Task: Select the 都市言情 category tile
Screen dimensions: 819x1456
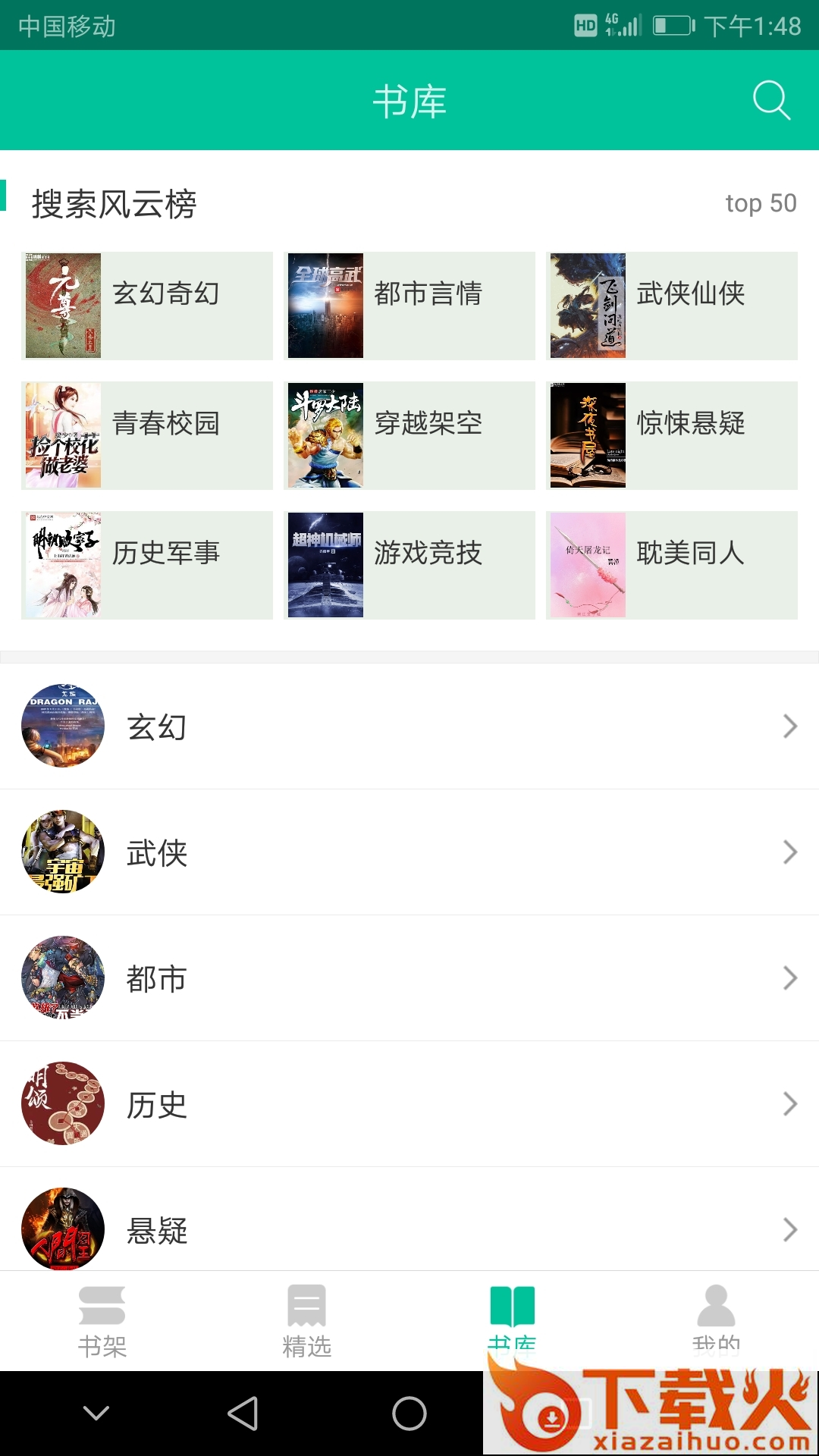Action: coord(409,306)
